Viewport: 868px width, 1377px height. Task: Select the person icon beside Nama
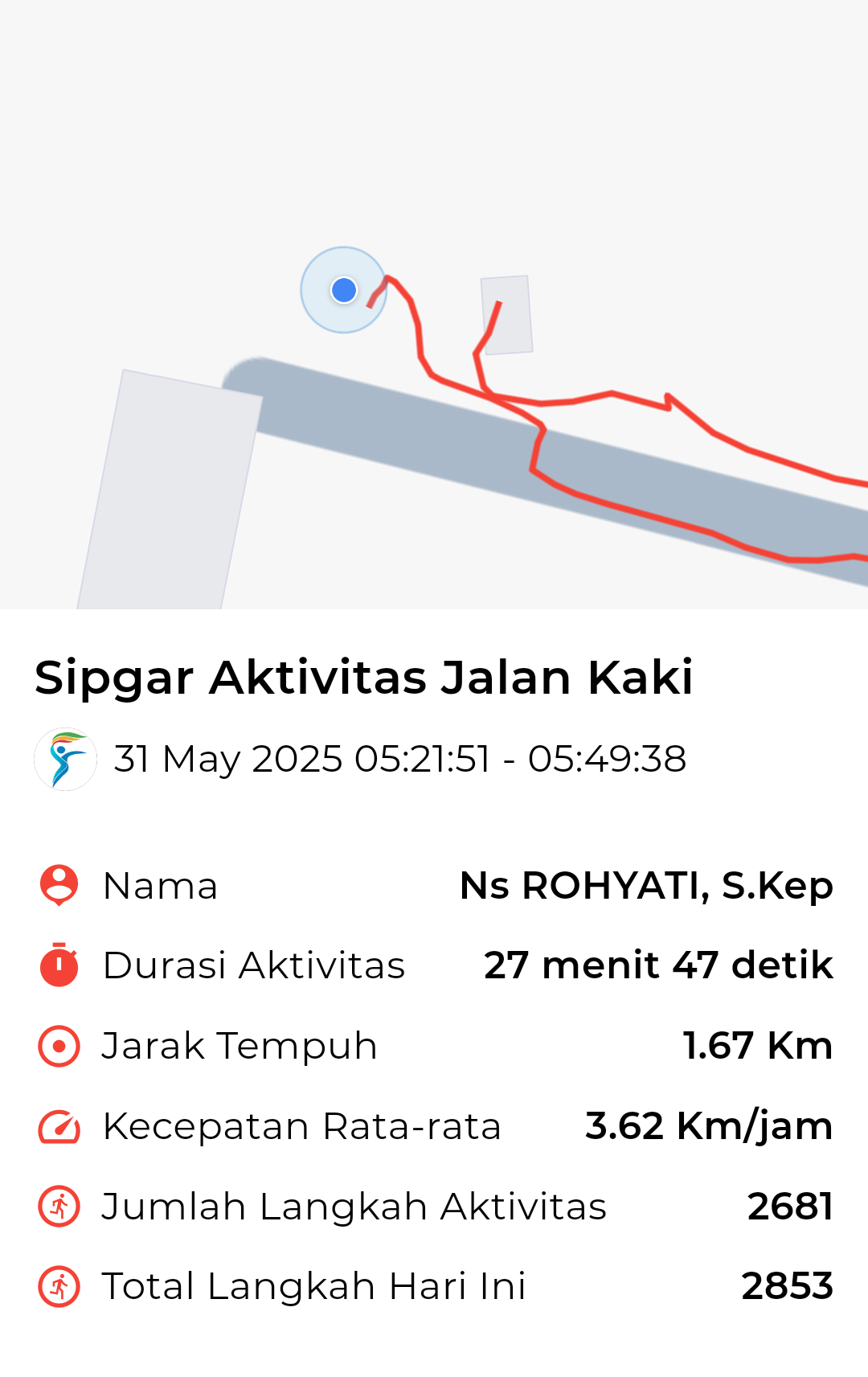coord(58,884)
